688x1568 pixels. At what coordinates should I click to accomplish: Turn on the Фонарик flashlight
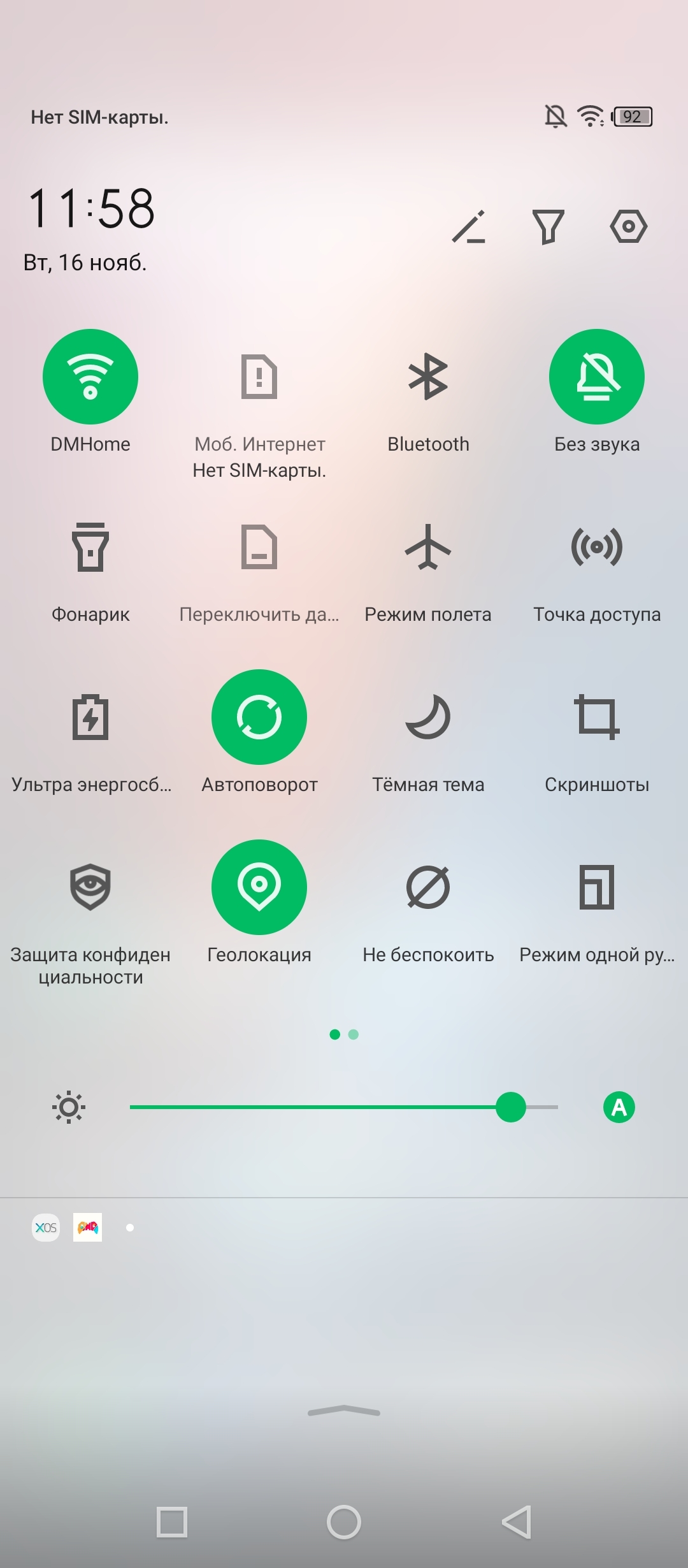90,547
